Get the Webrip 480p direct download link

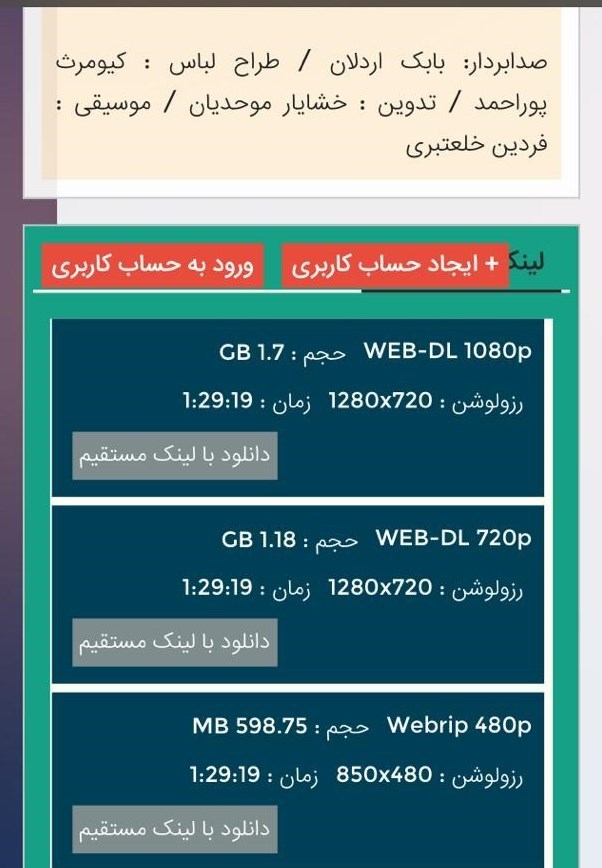click(x=175, y=829)
